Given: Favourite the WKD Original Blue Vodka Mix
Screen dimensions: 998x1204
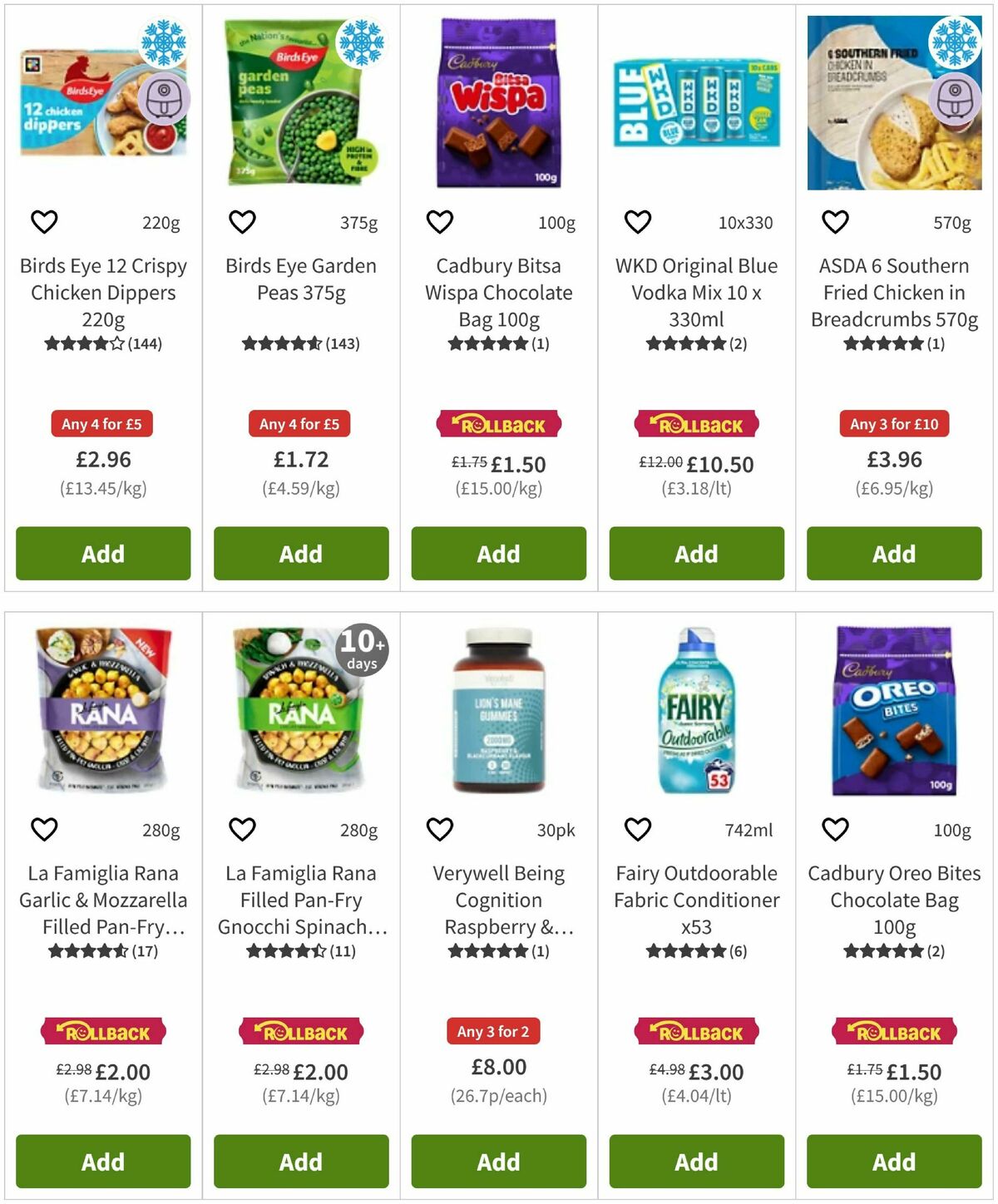Looking at the screenshot, I should click(636, 222).
